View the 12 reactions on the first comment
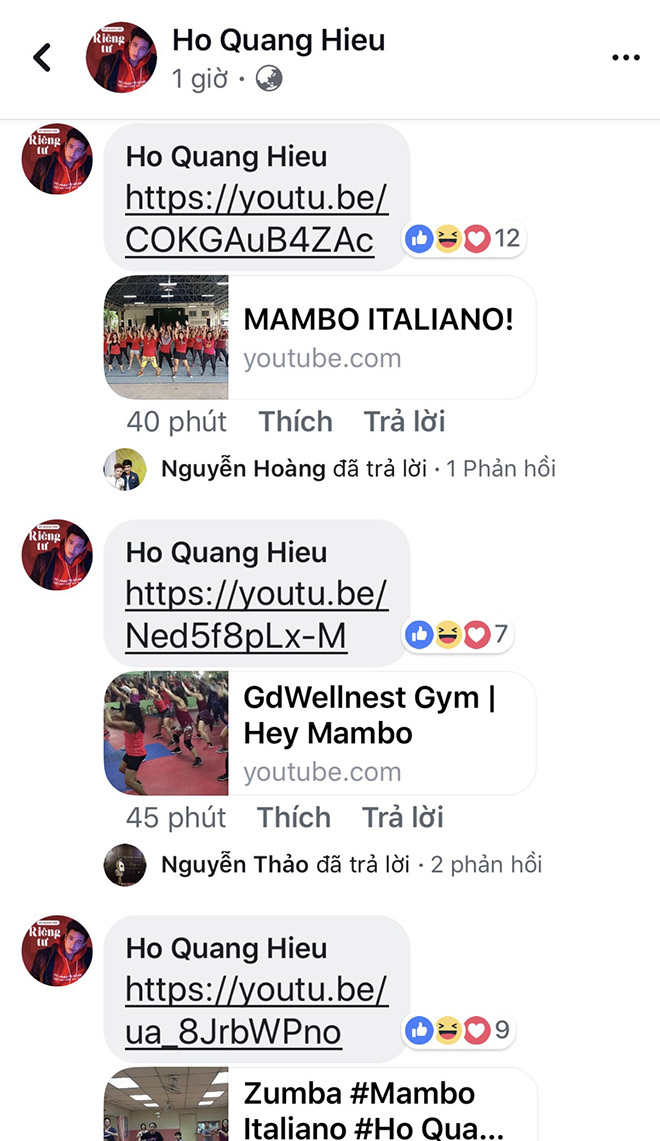Viewport: 660px width, 1141px height. [x=463, y=238]
